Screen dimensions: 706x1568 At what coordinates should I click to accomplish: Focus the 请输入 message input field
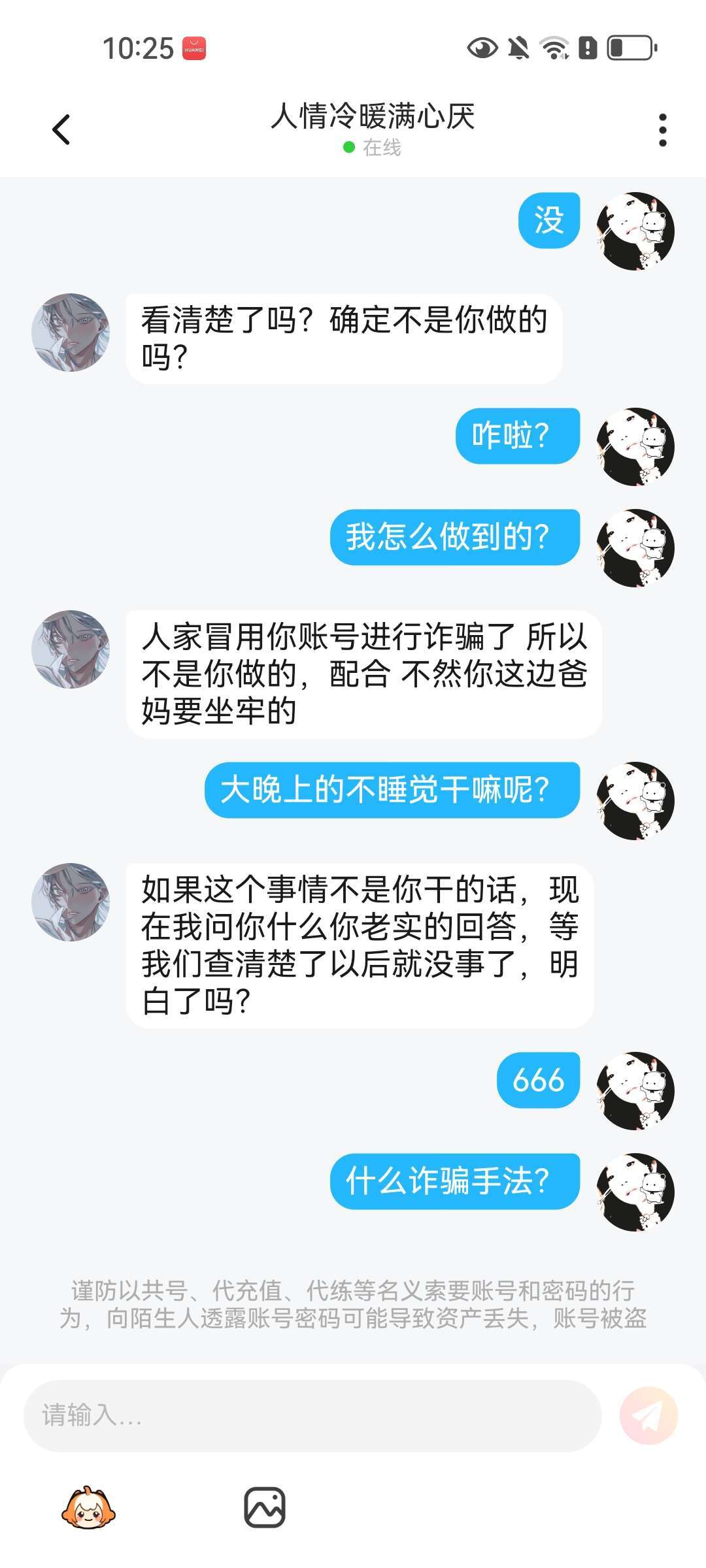[x=312, y=1416]
